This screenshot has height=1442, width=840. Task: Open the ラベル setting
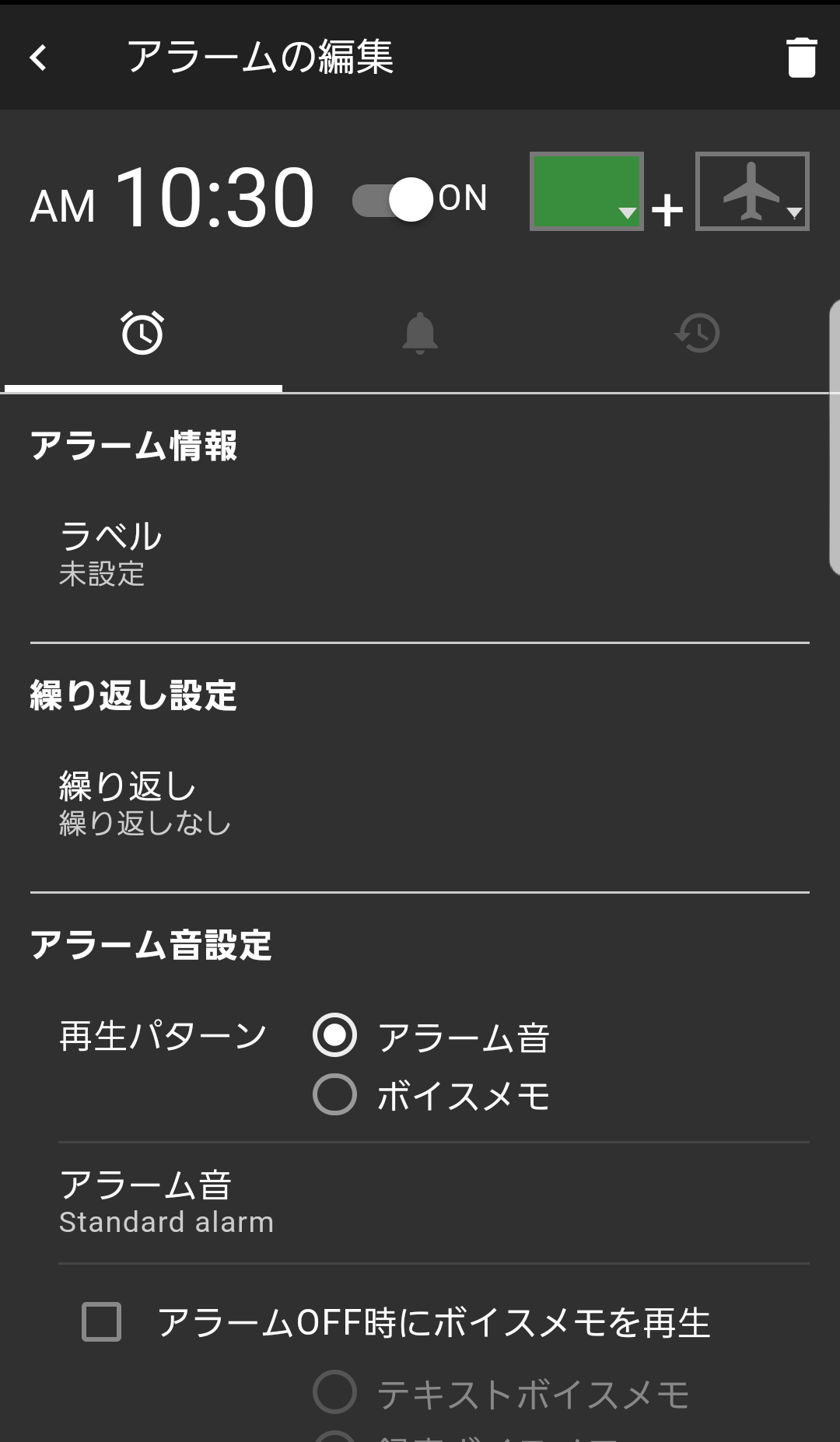coord(420,554)
